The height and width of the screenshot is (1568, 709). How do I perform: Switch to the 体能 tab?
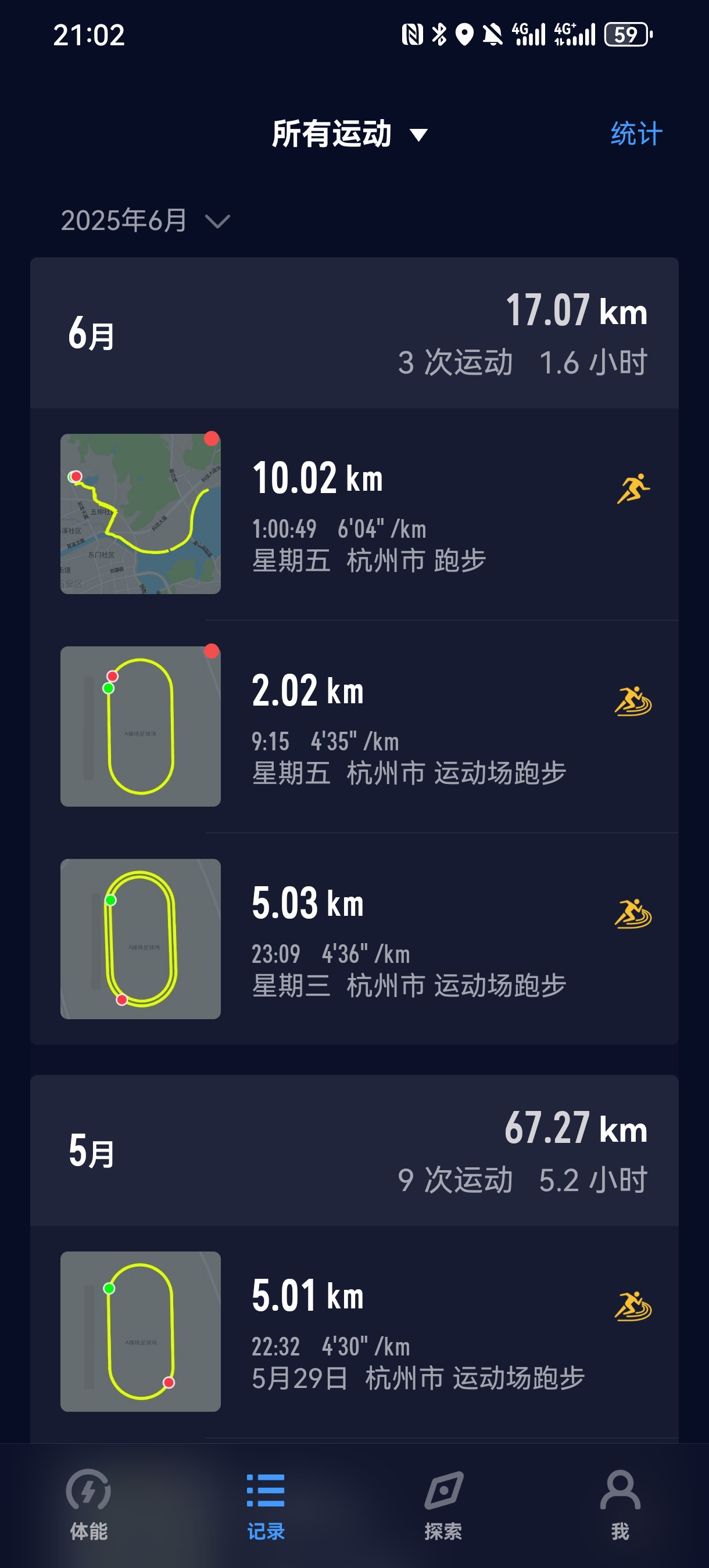[x=88, y=1504]
